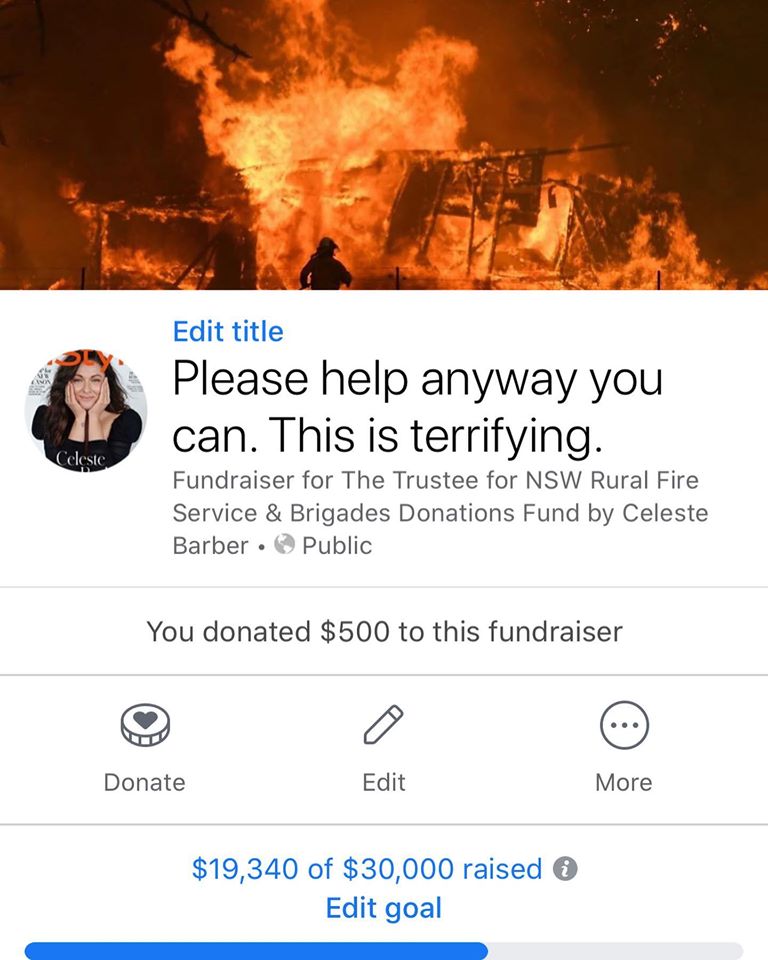Tap Edit goal link
The height and width of the screenshot is (960, 768).
coord(384,908)
